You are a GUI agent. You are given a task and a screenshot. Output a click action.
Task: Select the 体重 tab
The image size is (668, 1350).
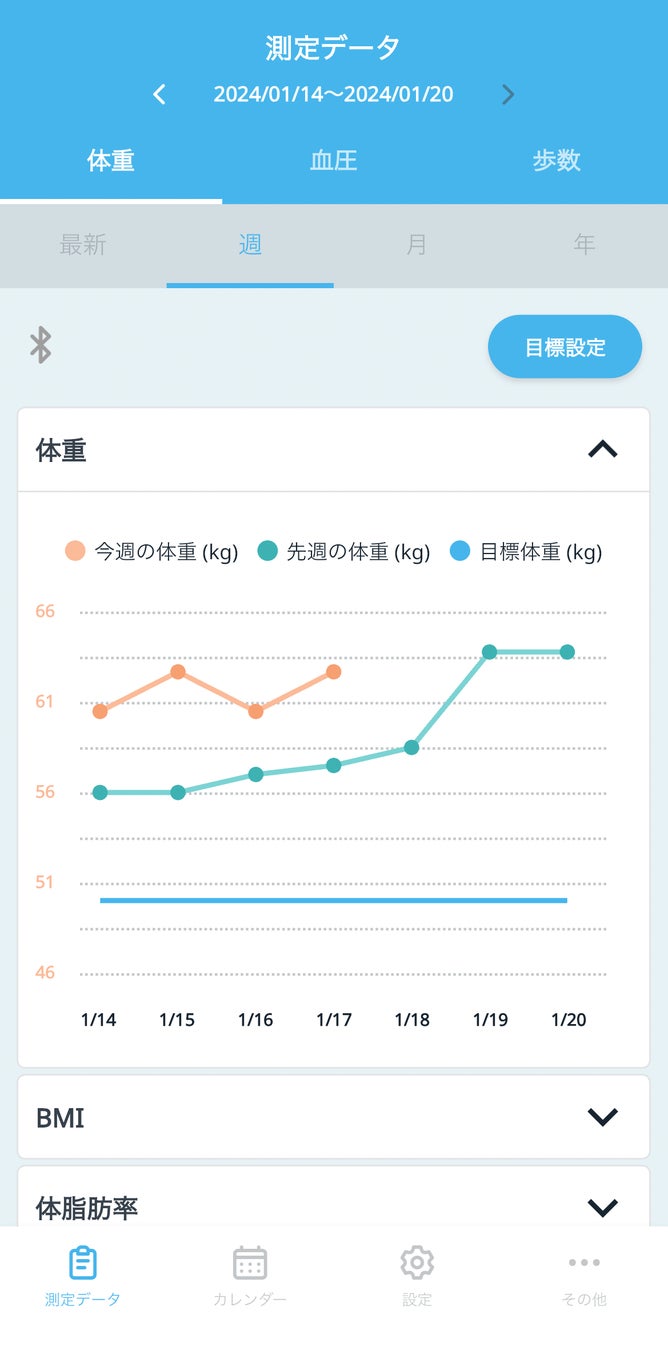(x=111, y=161)
